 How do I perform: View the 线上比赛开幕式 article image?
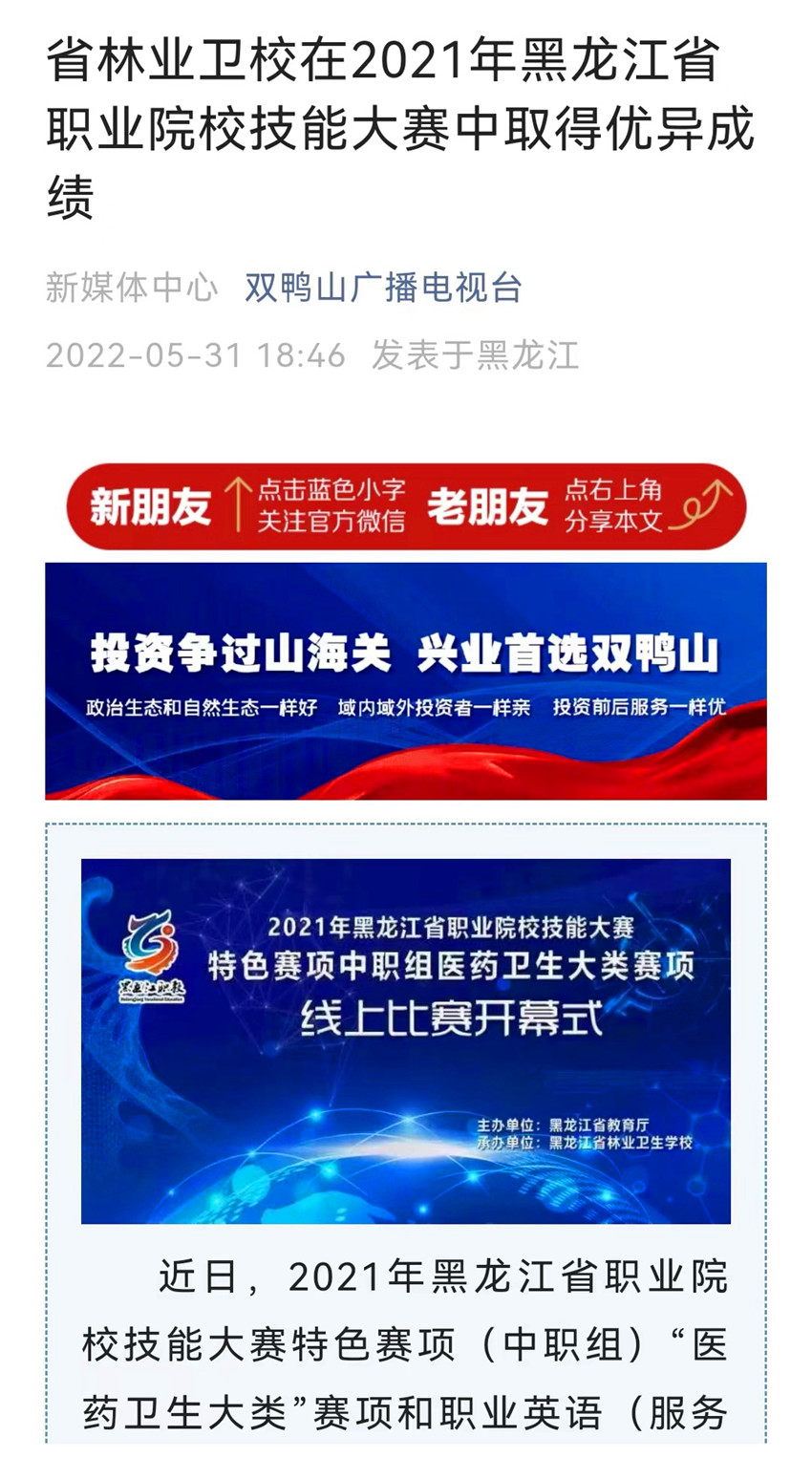point(405,1040)
